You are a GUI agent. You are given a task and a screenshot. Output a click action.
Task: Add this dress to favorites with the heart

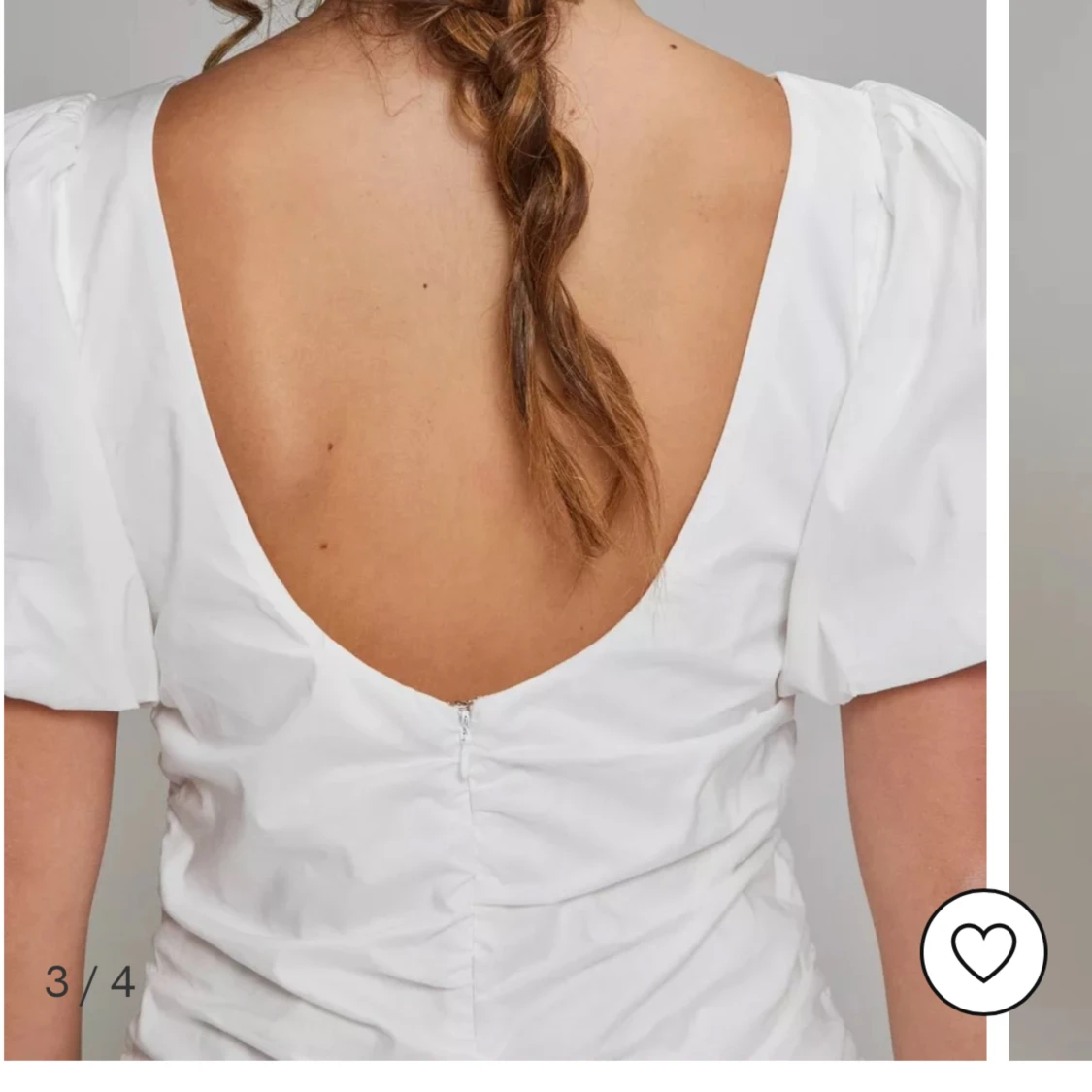click(x=983, y=952)
